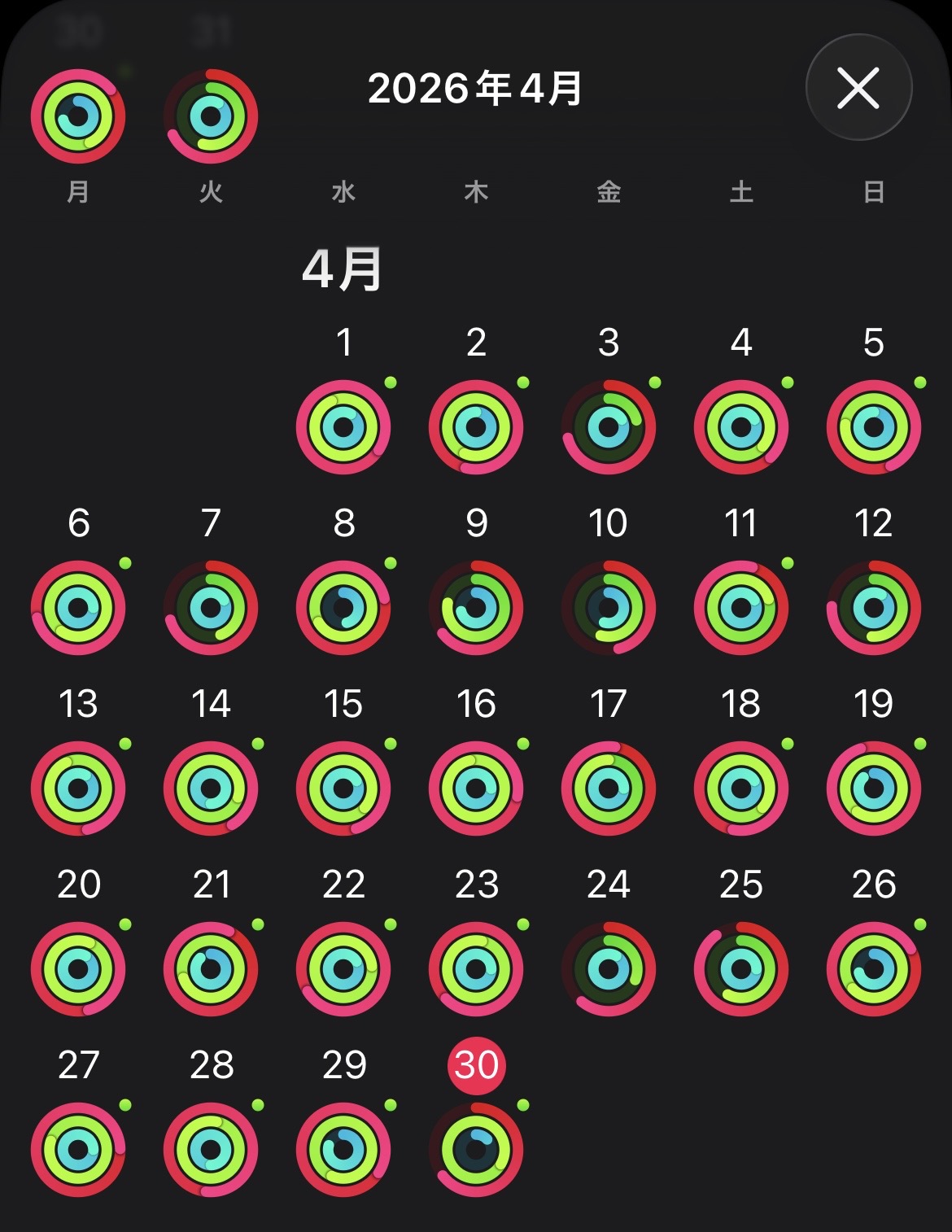Open activity for April 26
This screenshot has height=1232, width=952.
(873, 968)
